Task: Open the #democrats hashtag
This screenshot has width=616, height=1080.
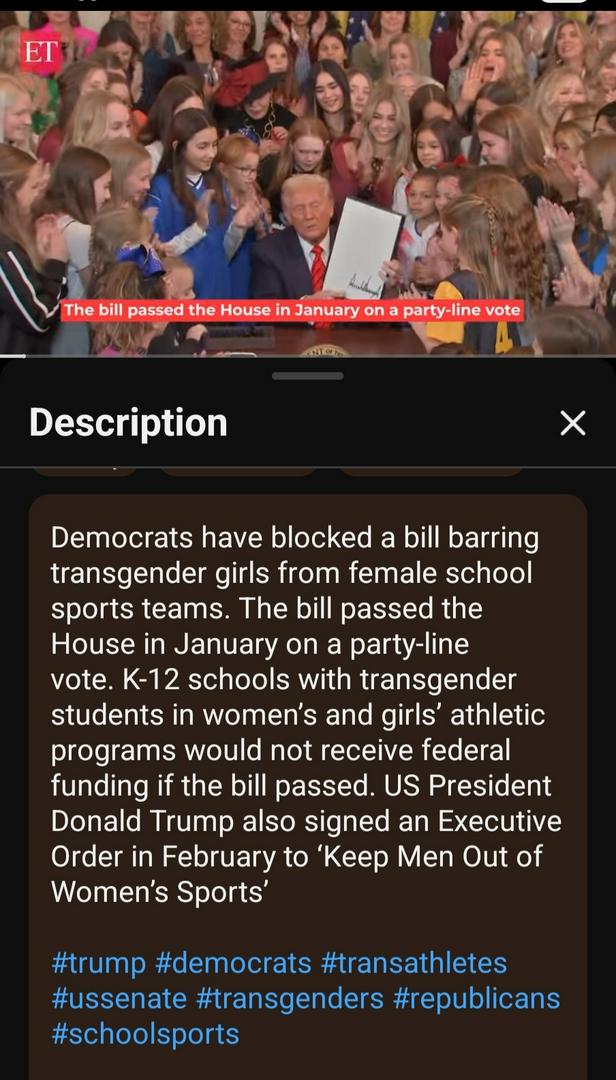Action: 234,963
